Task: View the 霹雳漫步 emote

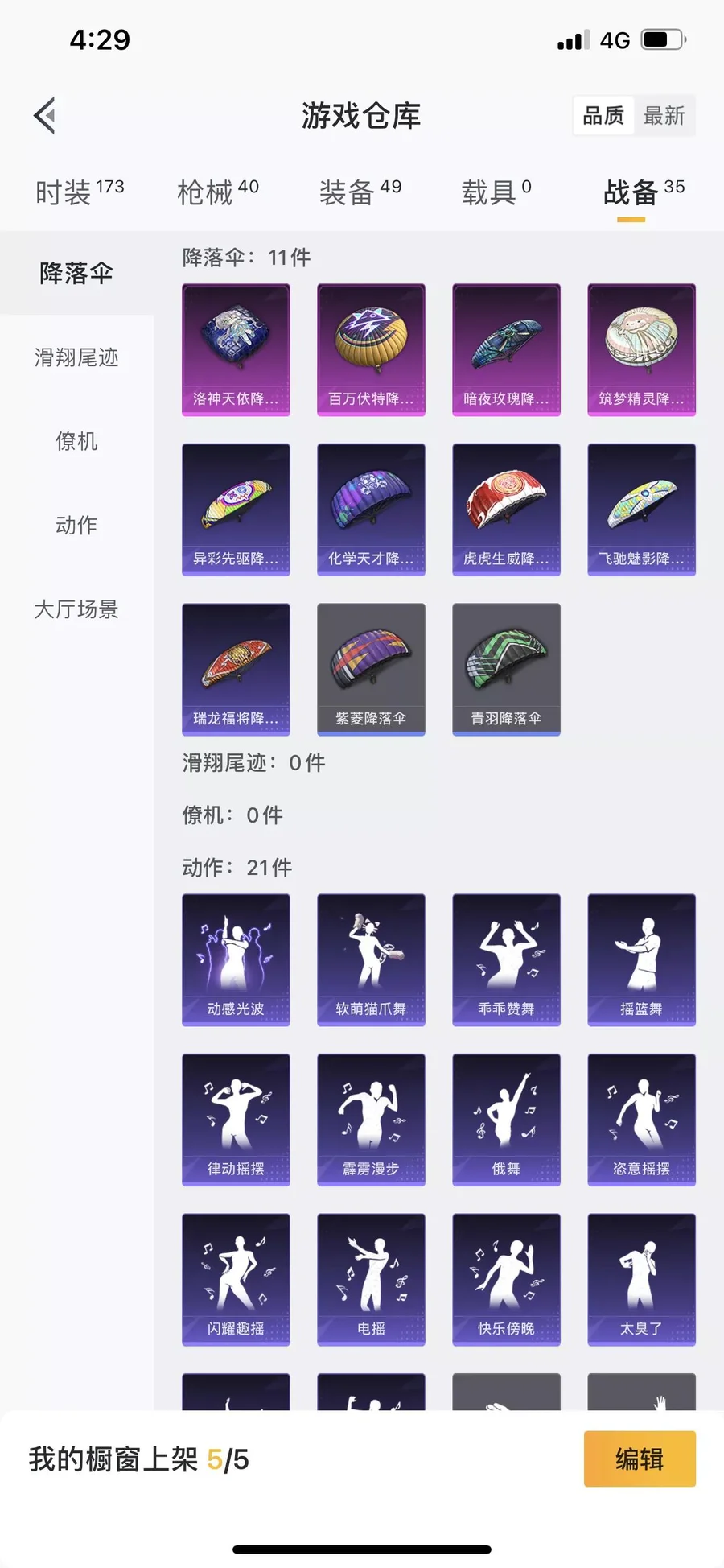Action: 371,1119
